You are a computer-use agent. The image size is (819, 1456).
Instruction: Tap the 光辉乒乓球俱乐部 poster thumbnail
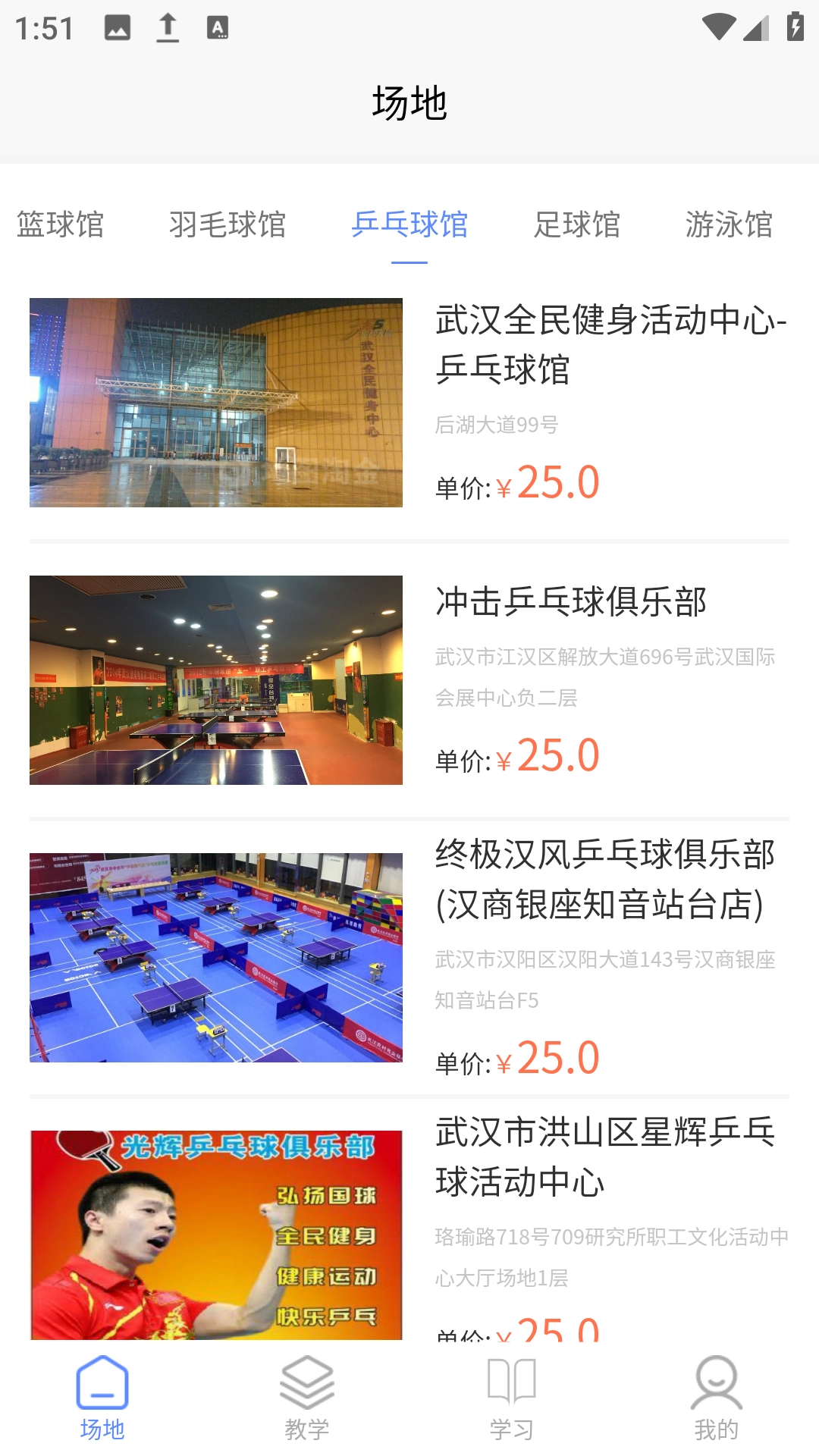[217, 1236]
